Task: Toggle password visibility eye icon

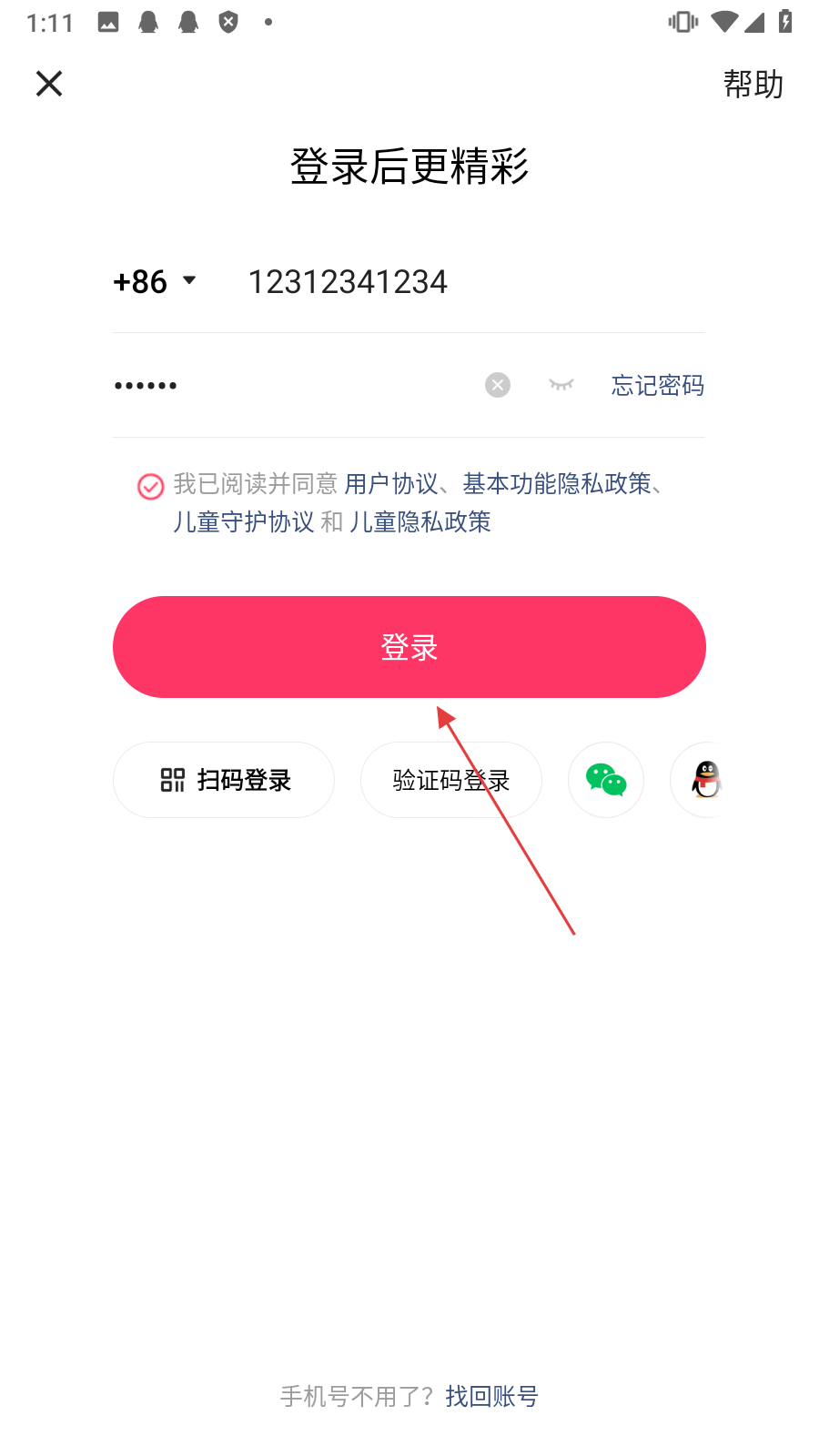Action: click(x=561, y=386)
